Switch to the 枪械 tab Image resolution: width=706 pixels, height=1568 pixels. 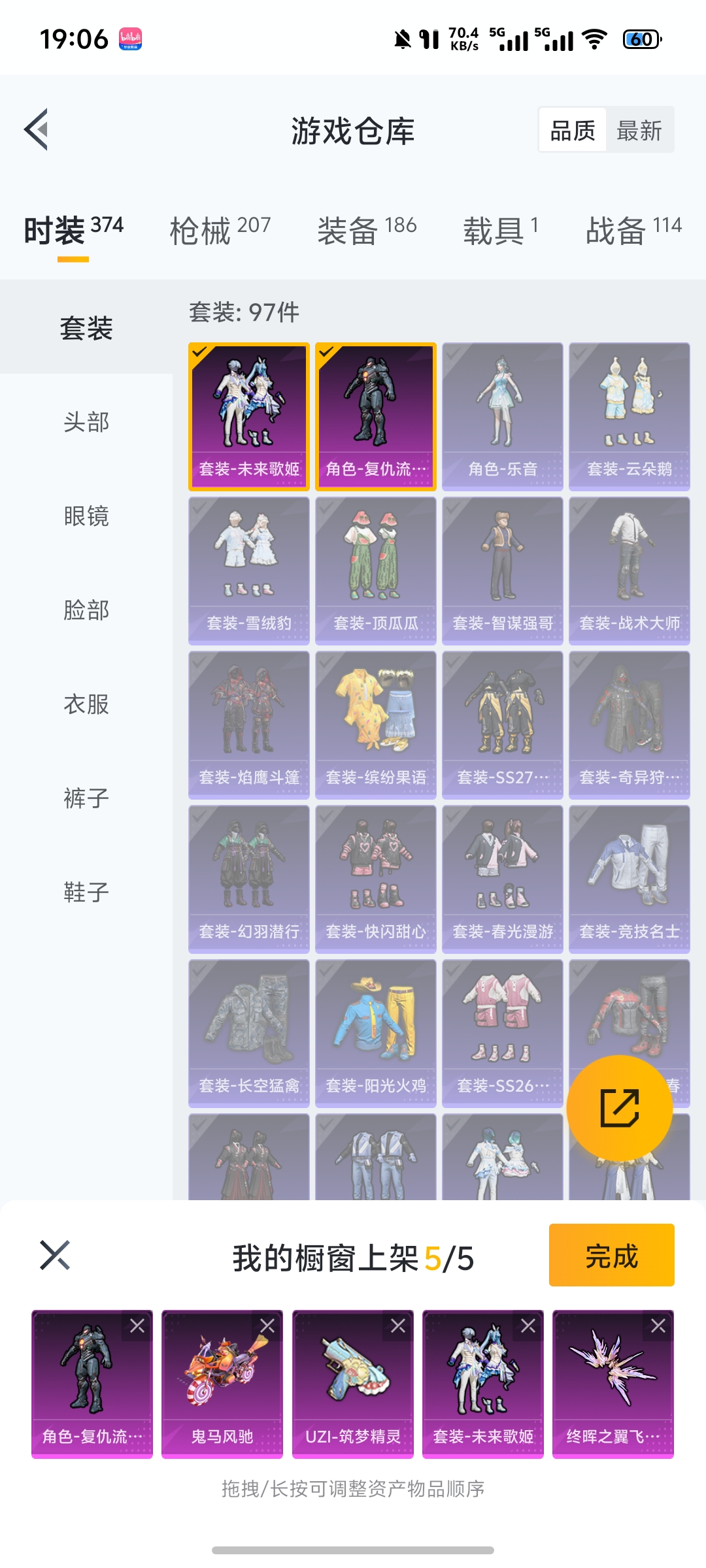[220, 230]
